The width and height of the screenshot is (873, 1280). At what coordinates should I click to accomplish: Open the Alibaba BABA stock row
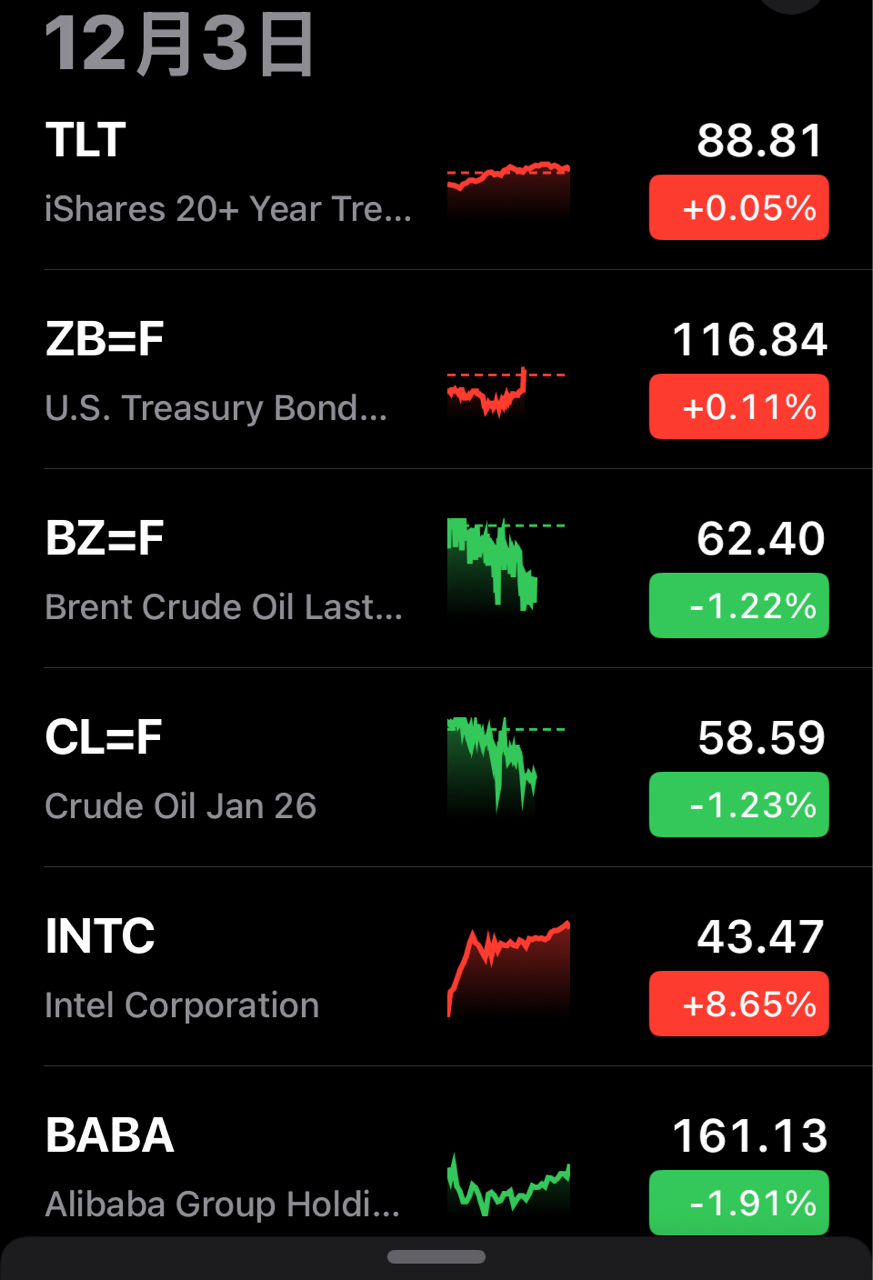[230, 1168]
